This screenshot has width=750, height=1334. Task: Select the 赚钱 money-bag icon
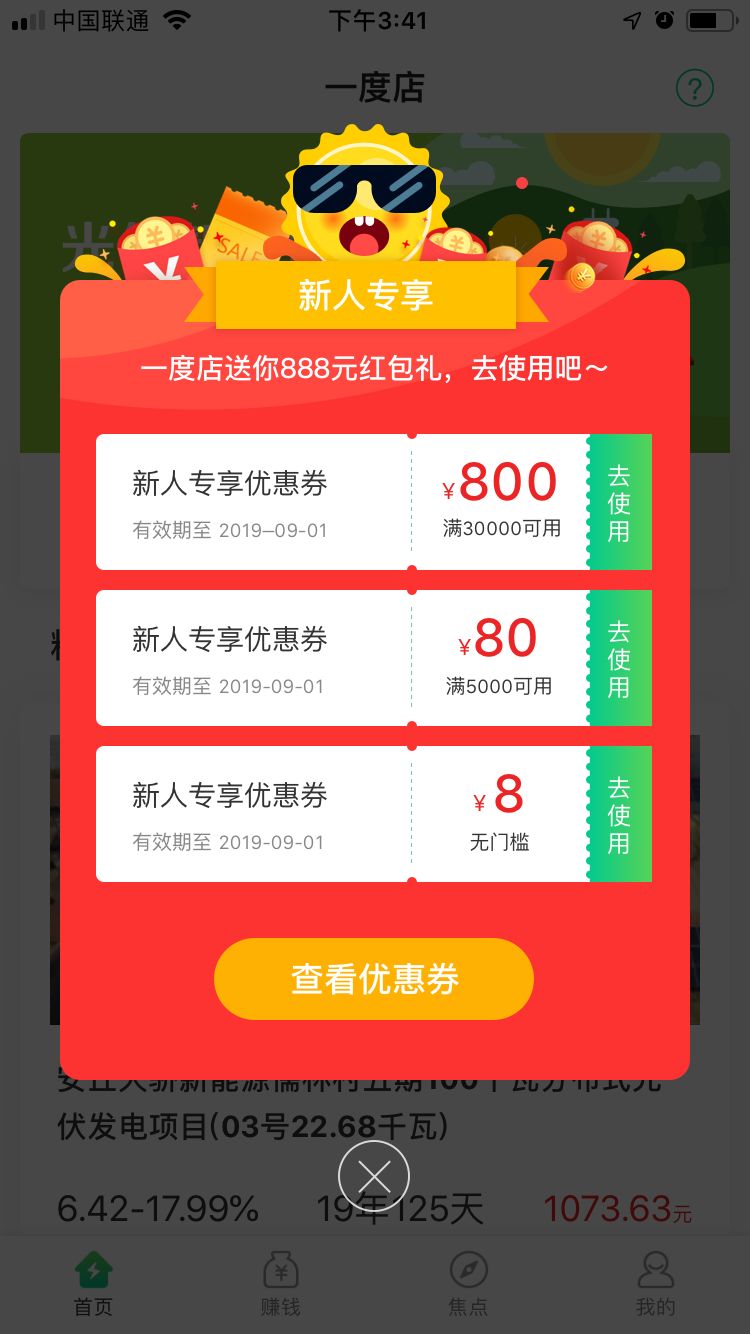pos(280,1272)
